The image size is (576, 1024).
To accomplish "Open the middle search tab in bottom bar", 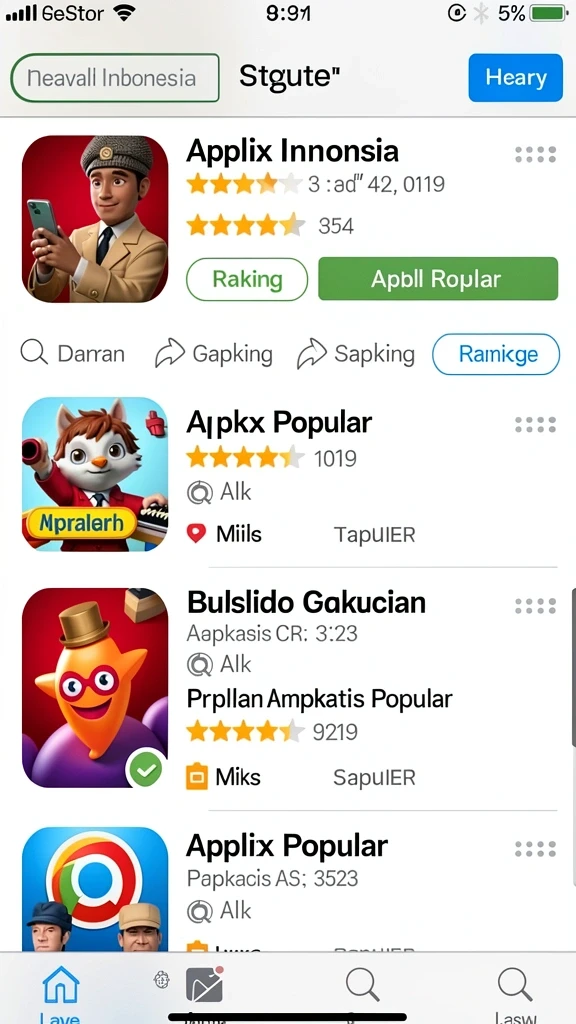I will (362, 985).
